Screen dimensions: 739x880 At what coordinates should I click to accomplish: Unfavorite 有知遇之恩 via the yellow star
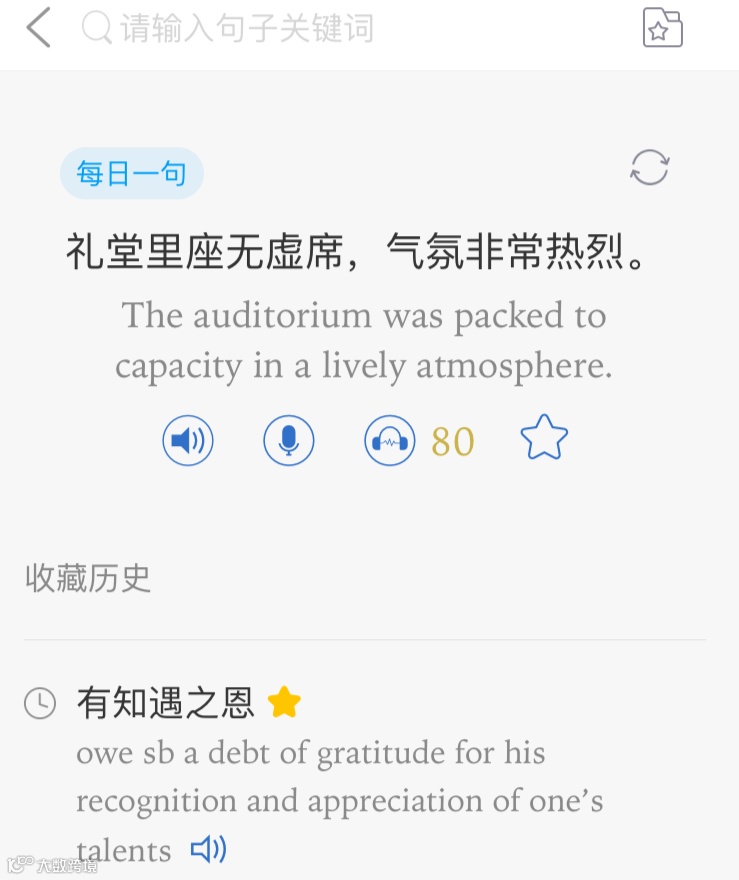coord(285,703)
